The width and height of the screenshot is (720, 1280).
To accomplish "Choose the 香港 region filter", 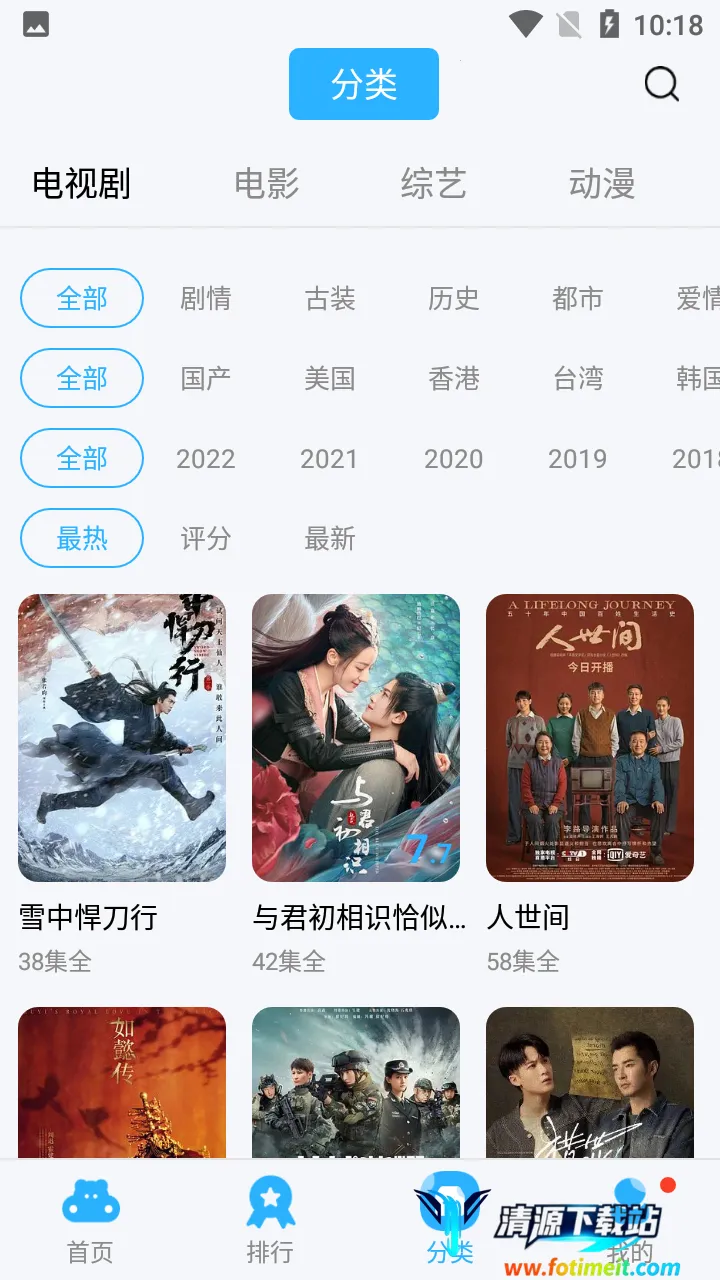I will [454, 379].
